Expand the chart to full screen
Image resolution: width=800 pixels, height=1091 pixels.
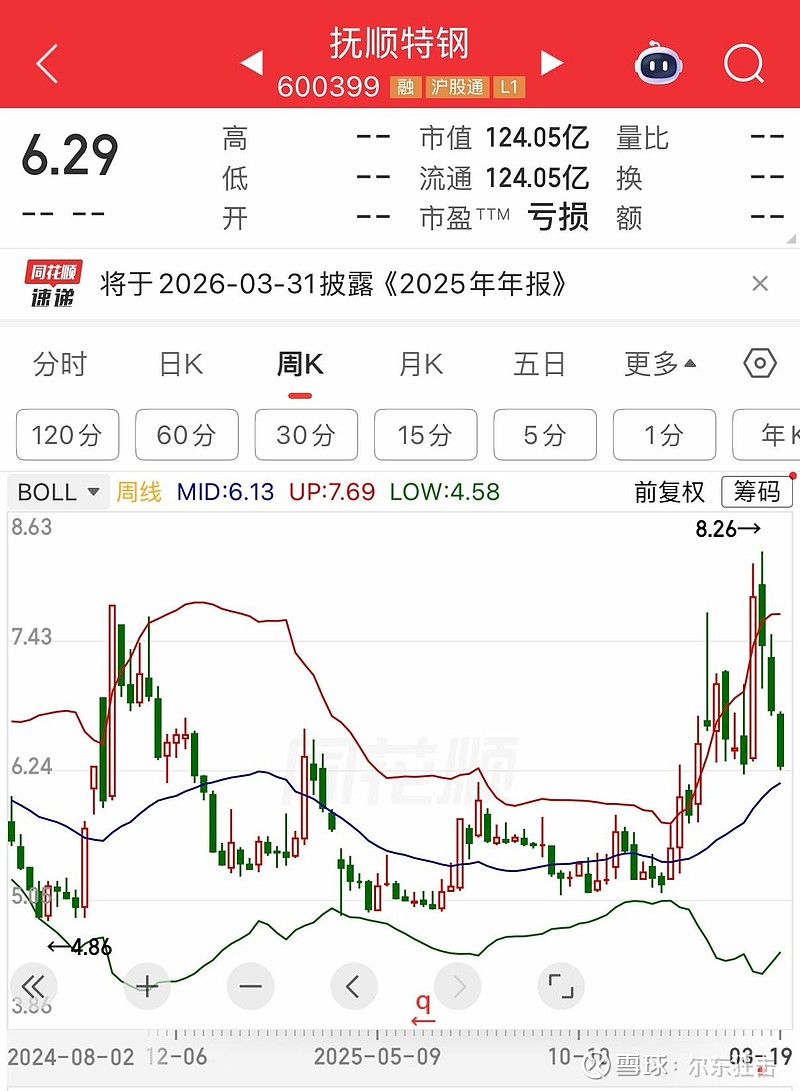click(560, 987)
